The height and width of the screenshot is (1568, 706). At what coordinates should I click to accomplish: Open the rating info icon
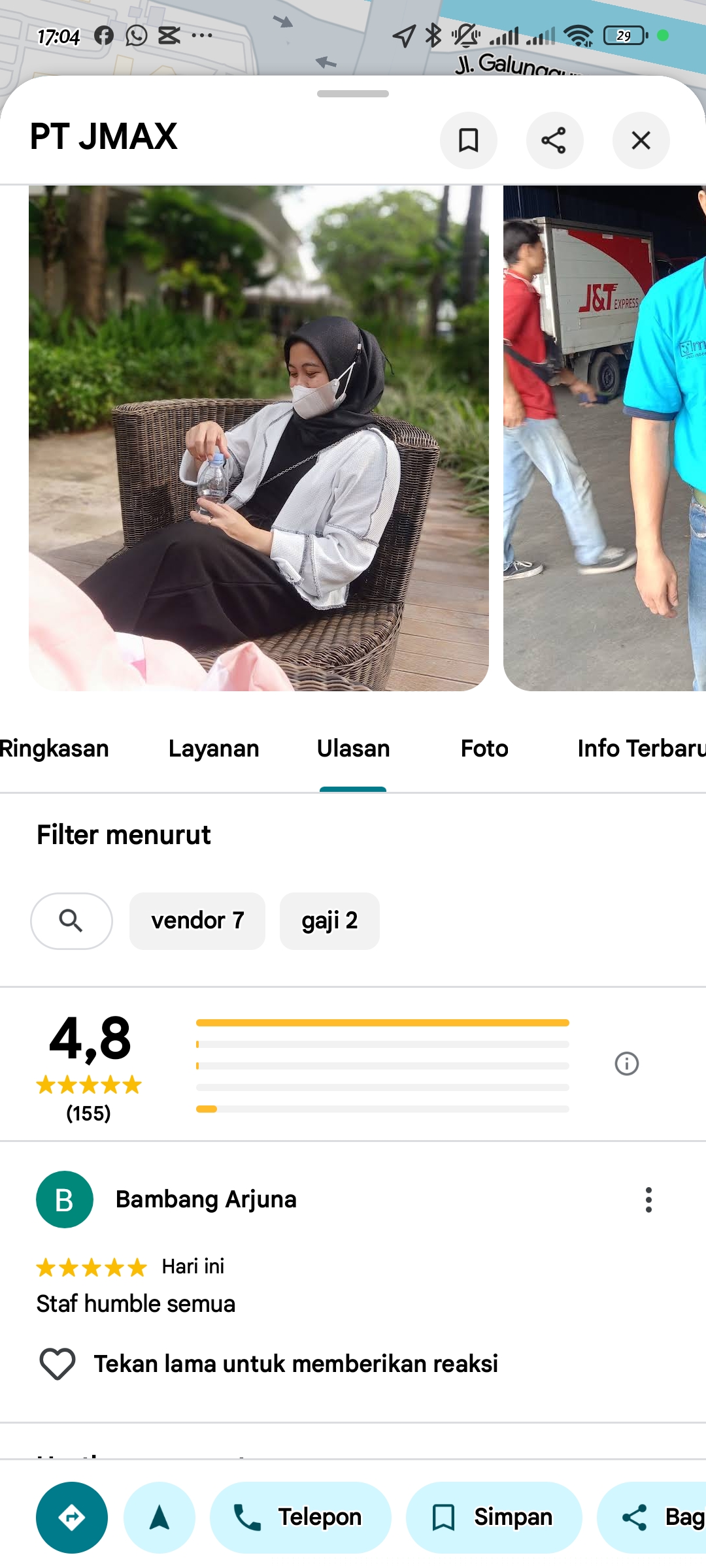[x=626, y=1064]
